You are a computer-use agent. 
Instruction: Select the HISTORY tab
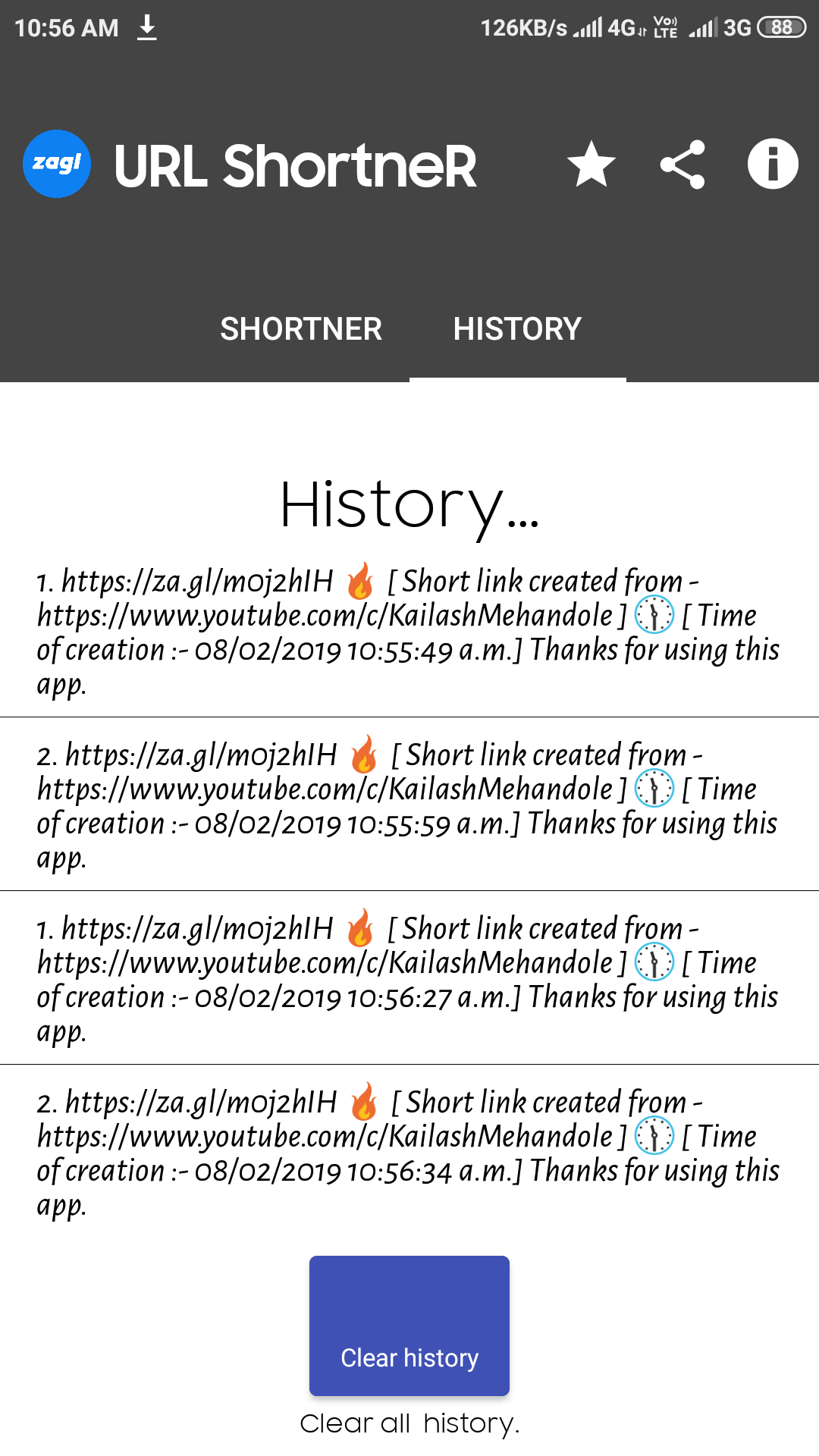tap(517, 329)
